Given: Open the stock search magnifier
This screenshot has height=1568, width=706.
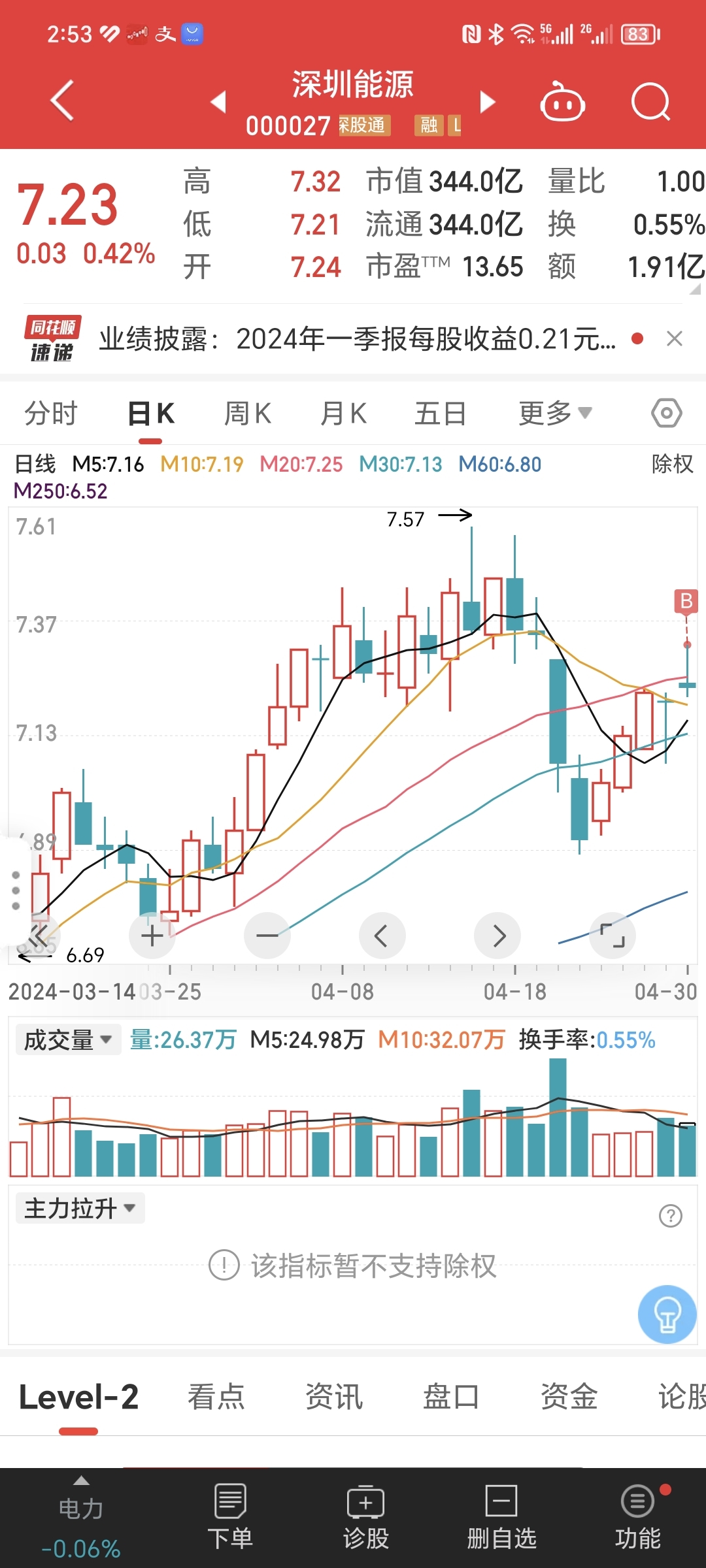Looking at the screenshot, I should click(651, 103).
